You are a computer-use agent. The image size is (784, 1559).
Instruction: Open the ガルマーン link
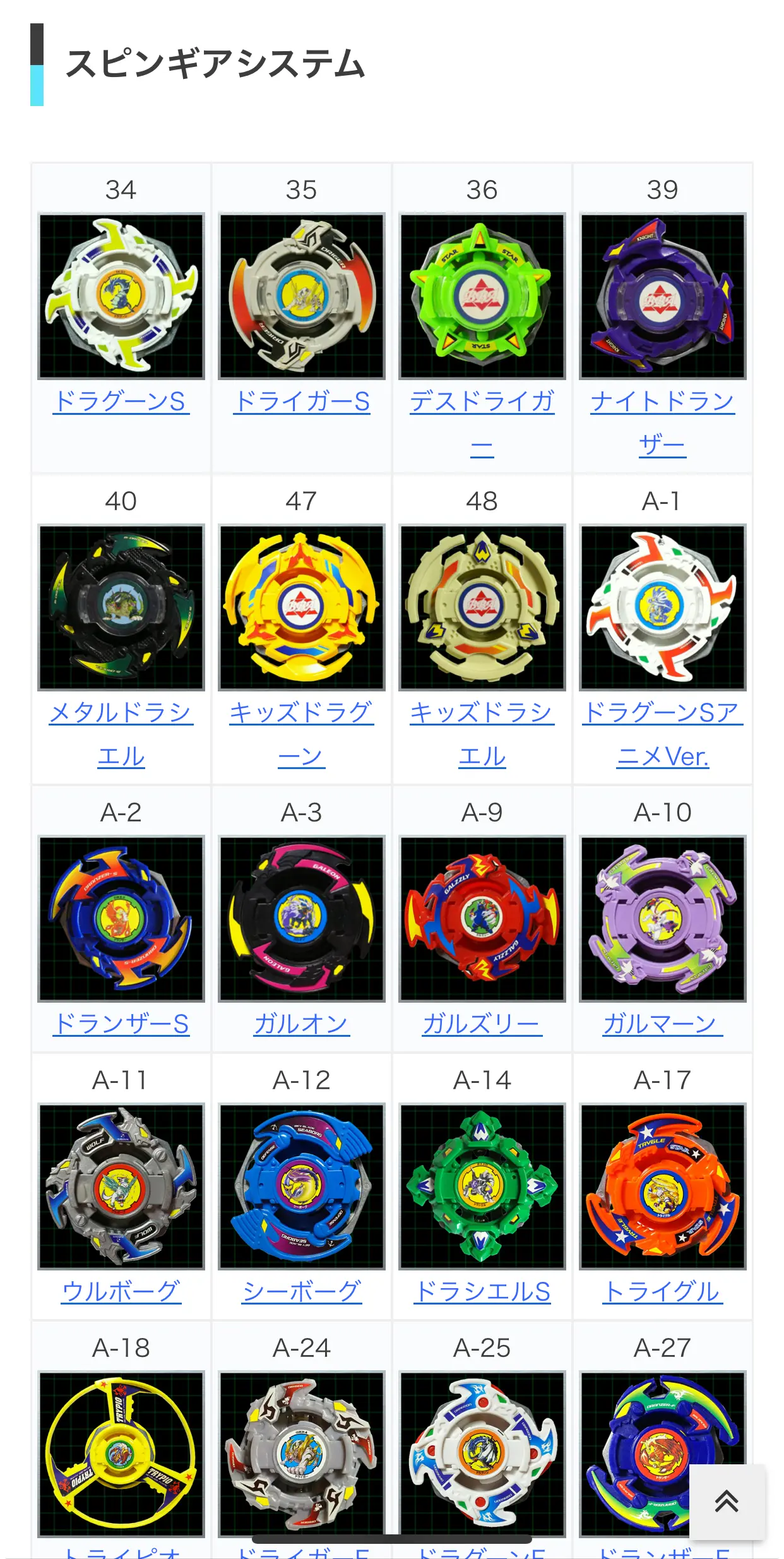coord(662,1024)
